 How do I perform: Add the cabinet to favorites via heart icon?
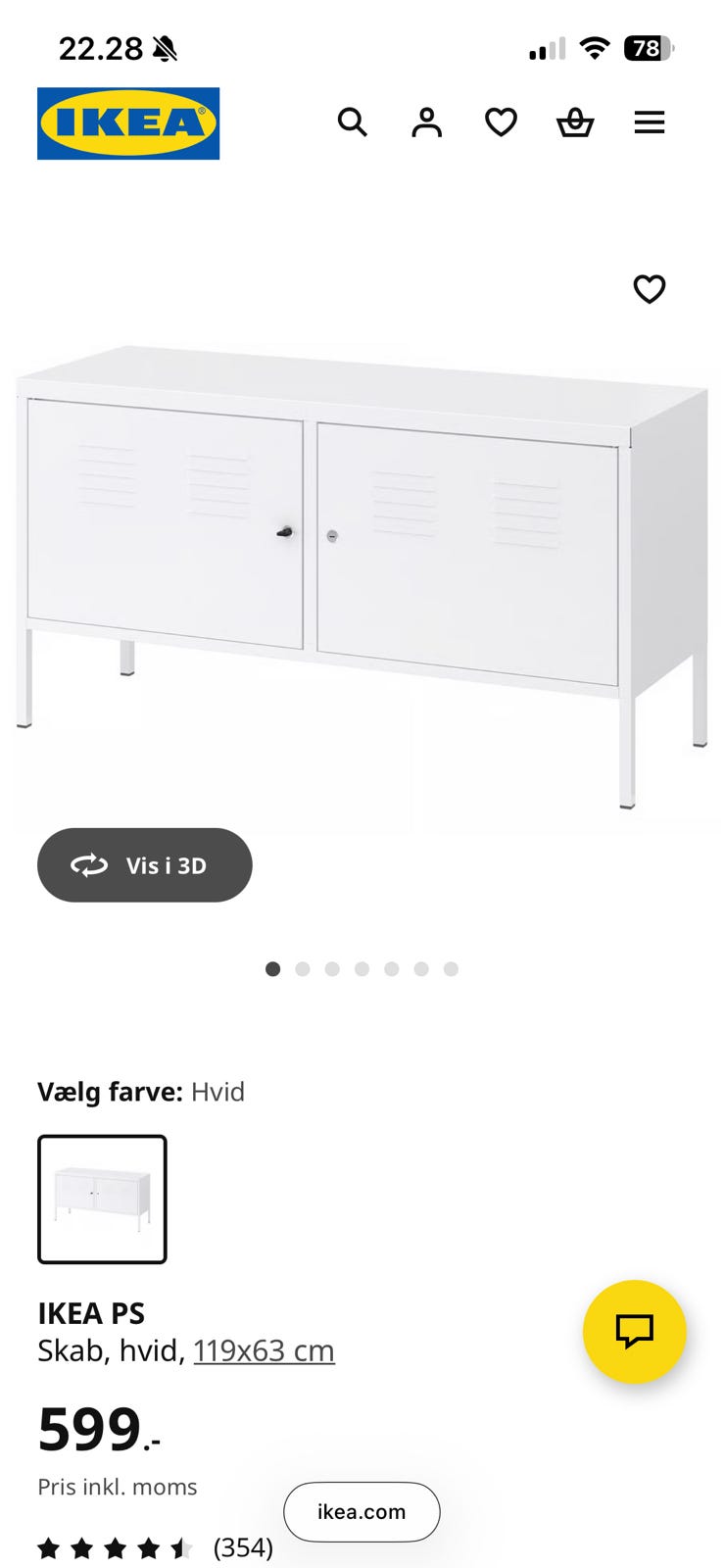click(650, 289)
